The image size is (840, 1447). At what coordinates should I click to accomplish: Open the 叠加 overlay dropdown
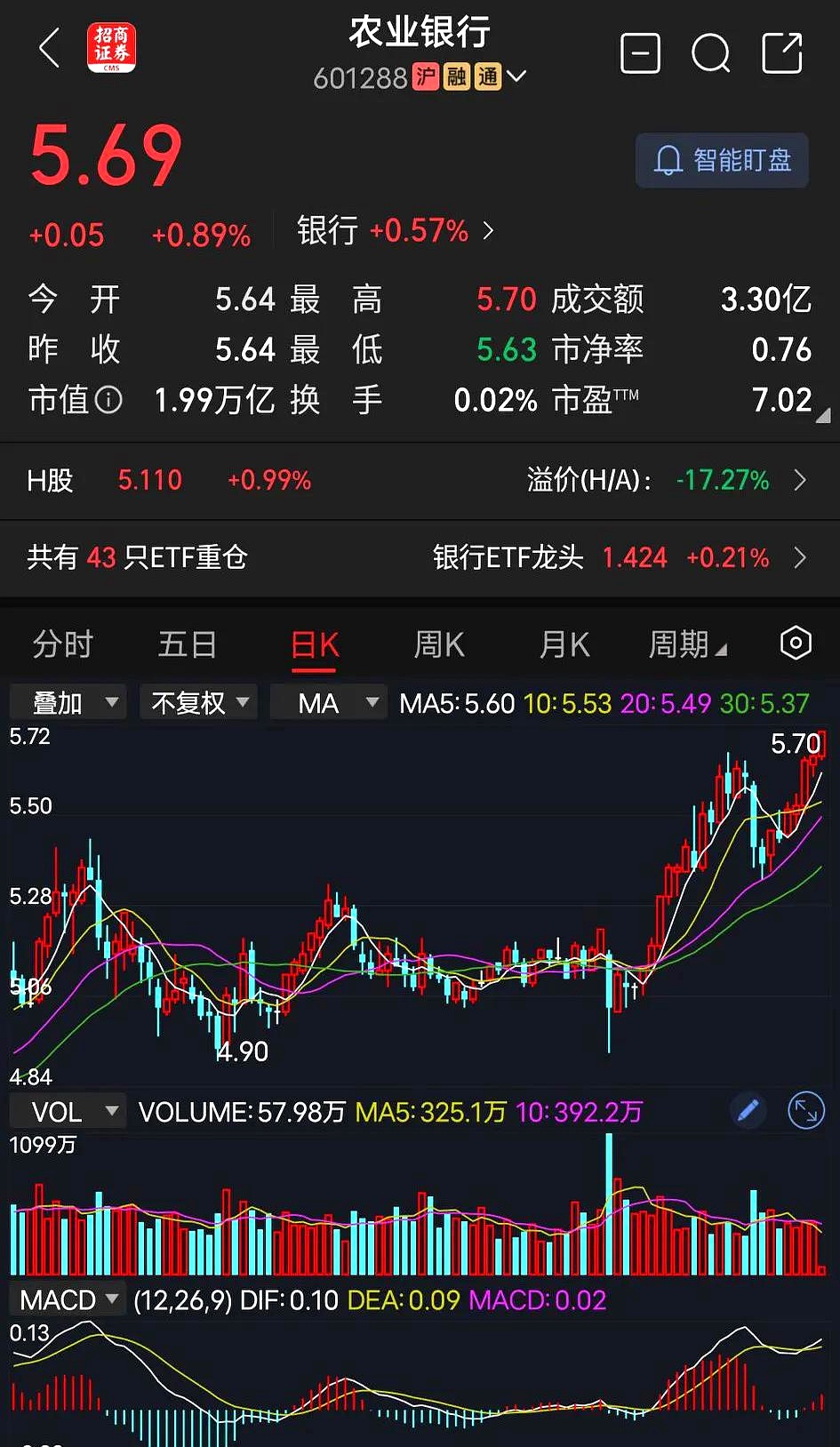(x=68, y=703)
